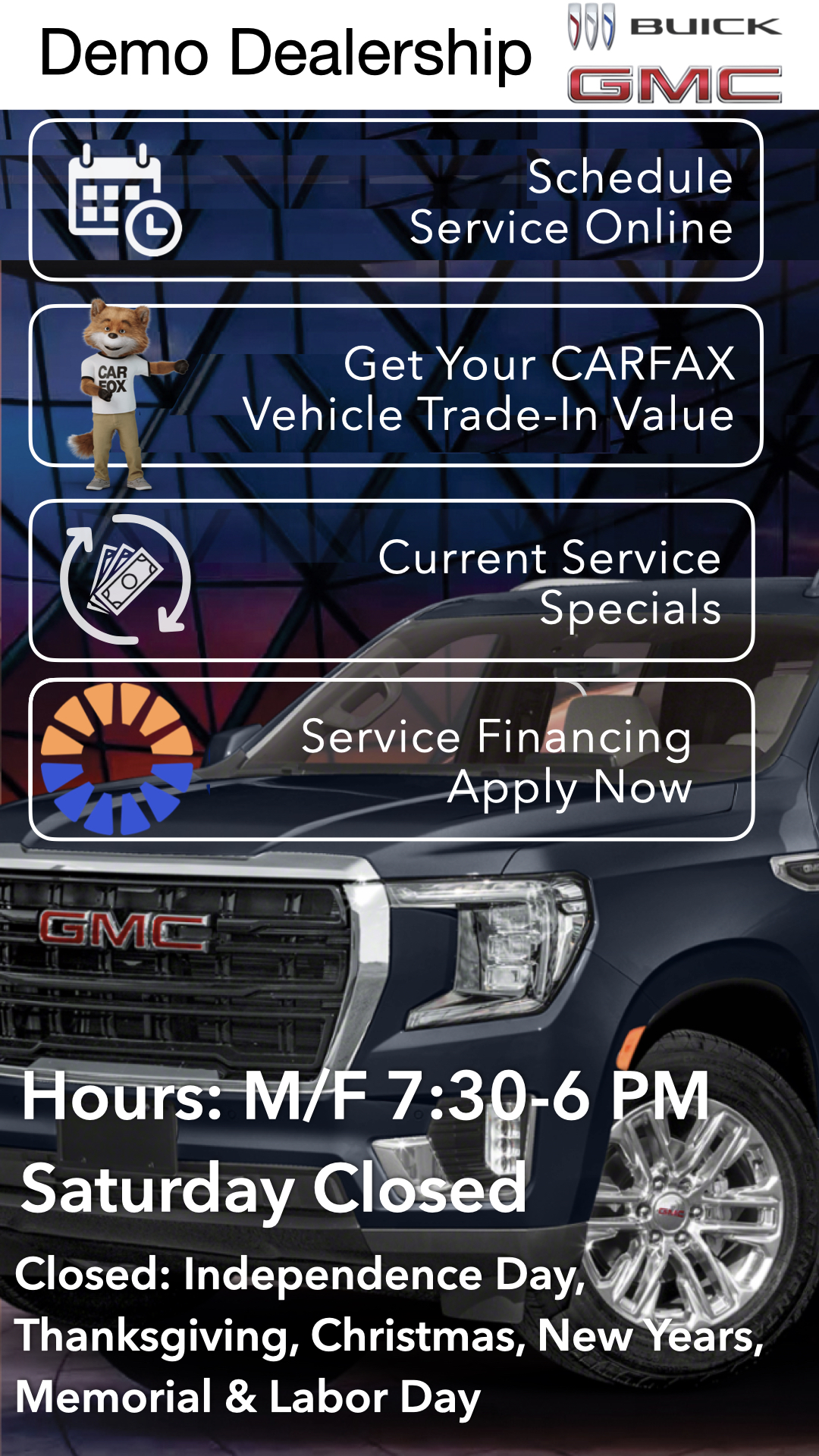This screenshot has width=819, height=1456.
Task: Apply now for Service Financing
Action: 392,760
